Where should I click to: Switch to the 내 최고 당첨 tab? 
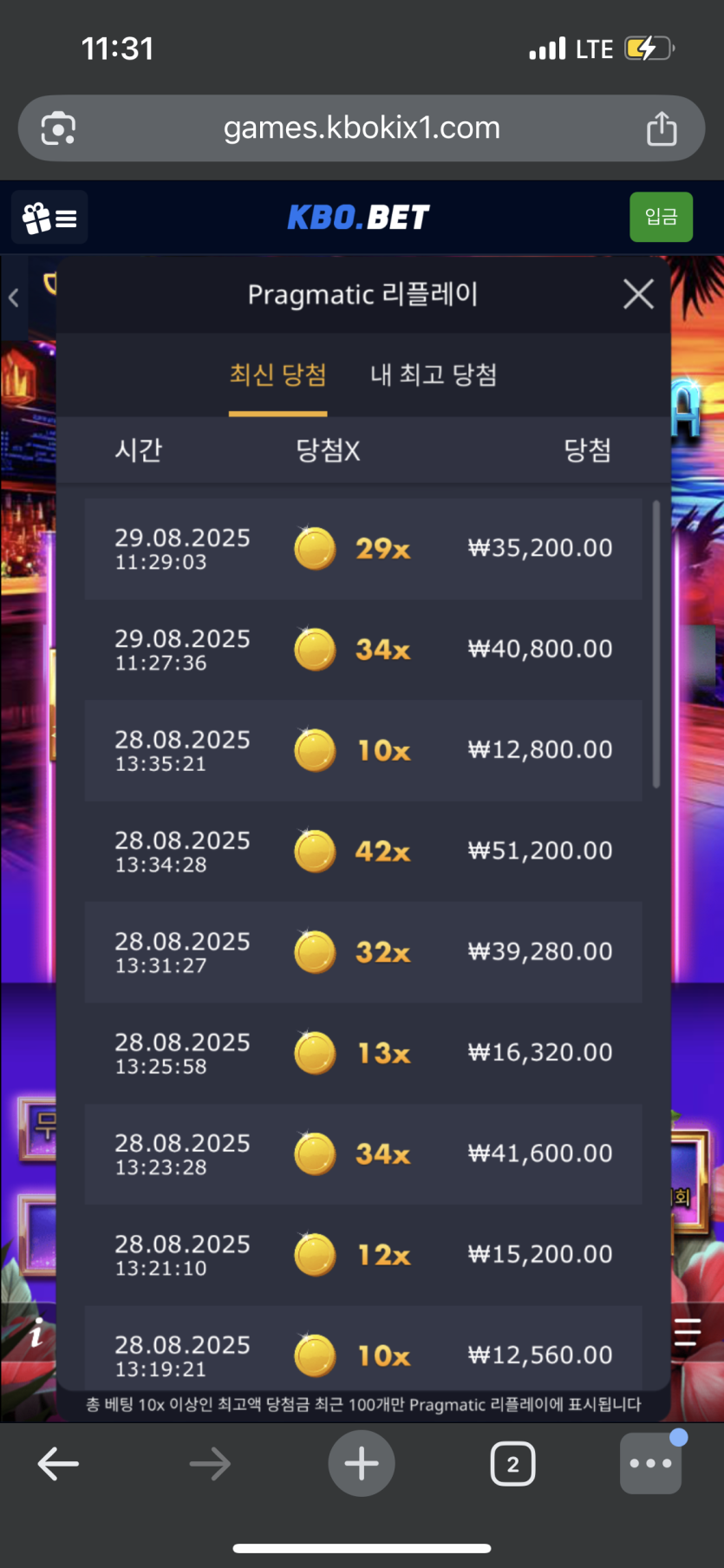click(x=434, y=375)
